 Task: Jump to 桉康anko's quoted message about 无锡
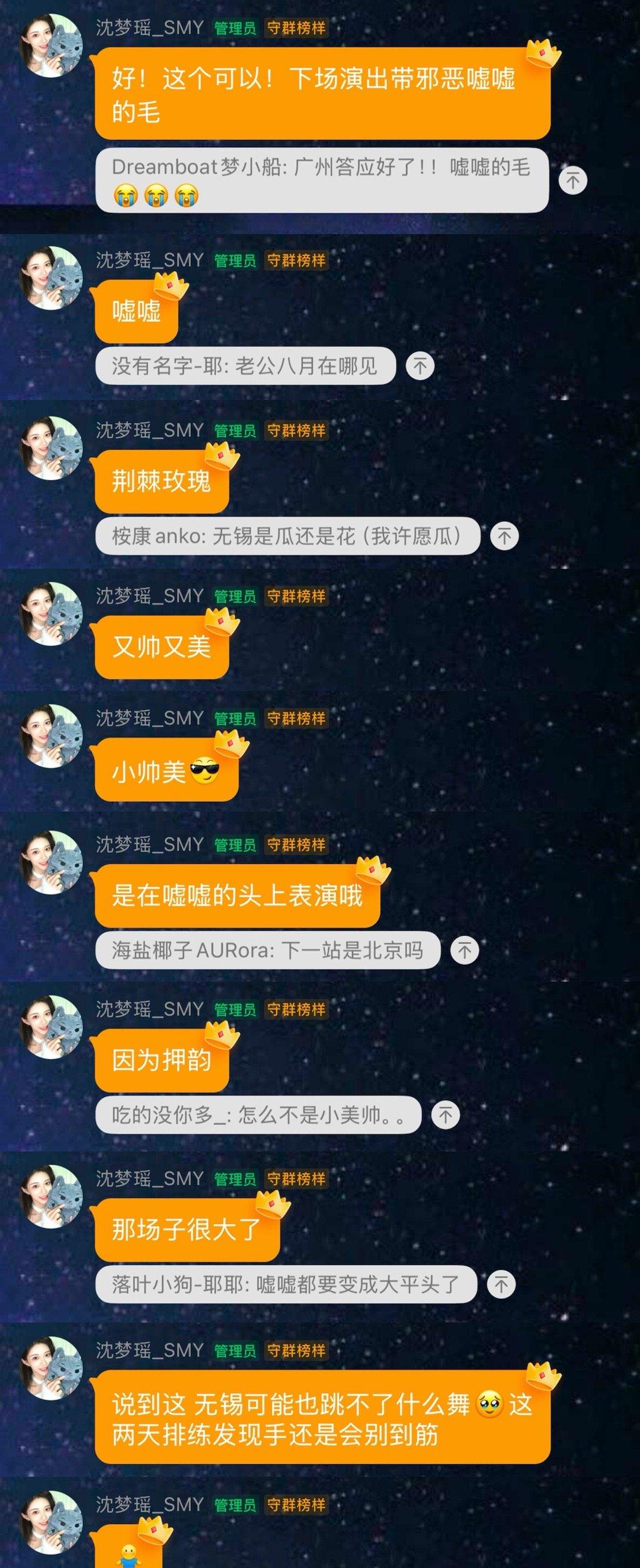[504, 536]
